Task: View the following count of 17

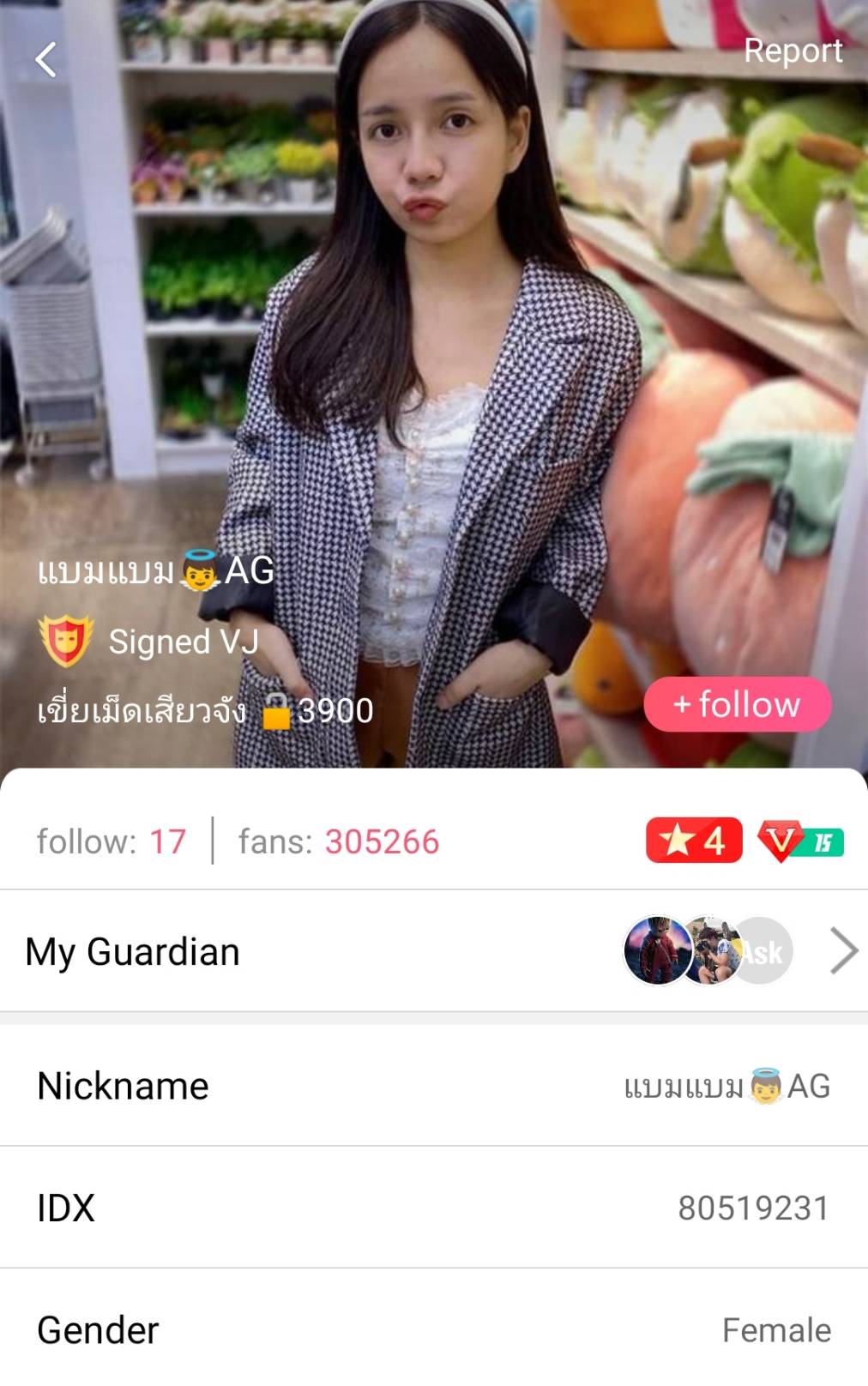Action: pos(112,842)
